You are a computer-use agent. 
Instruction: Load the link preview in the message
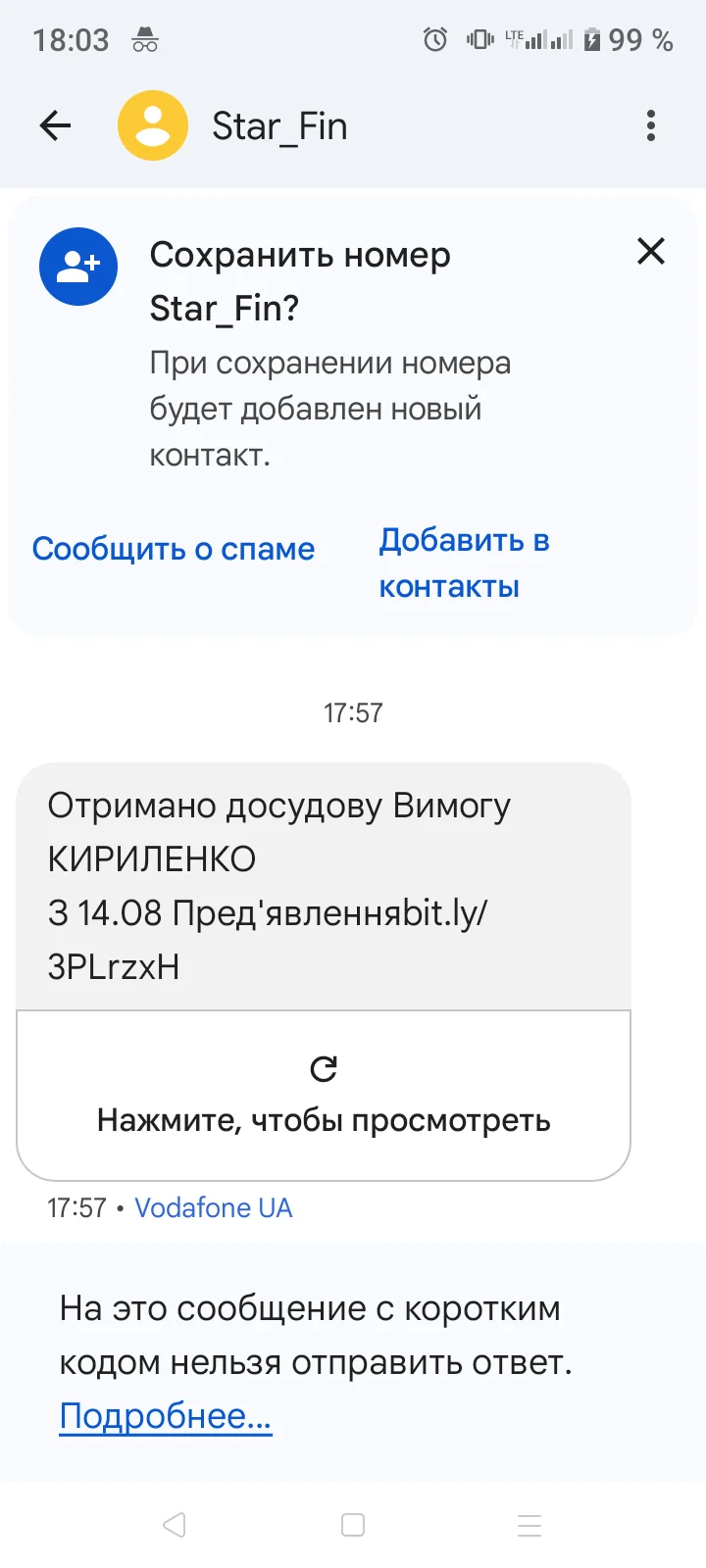click(324, 1096)
